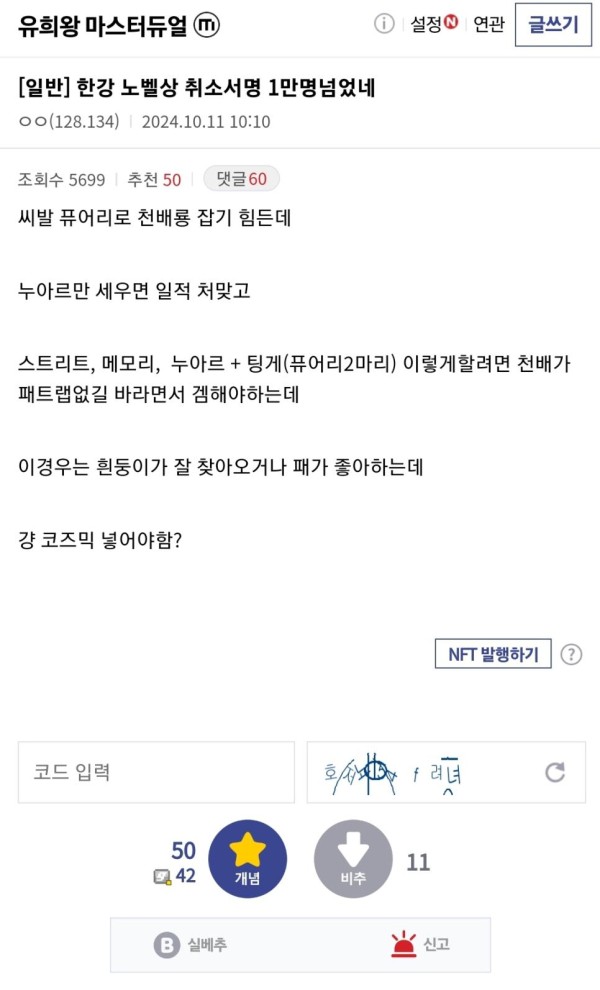The height and width of the screenshot is (990, 600).
Task: Recommend post with 개념 star button
Action: 248,859
